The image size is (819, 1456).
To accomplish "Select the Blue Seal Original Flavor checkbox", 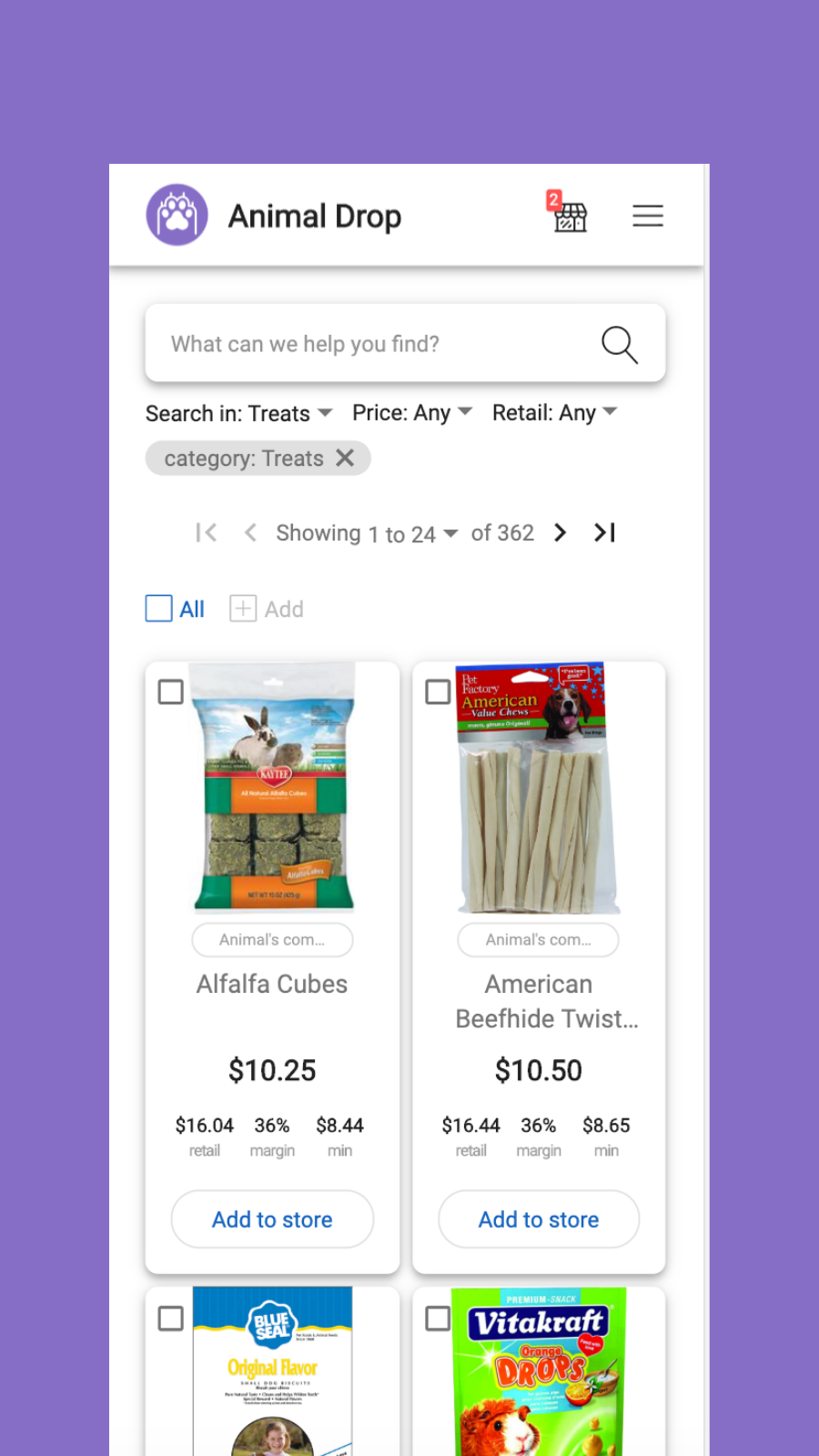I will click(171, 1318).
